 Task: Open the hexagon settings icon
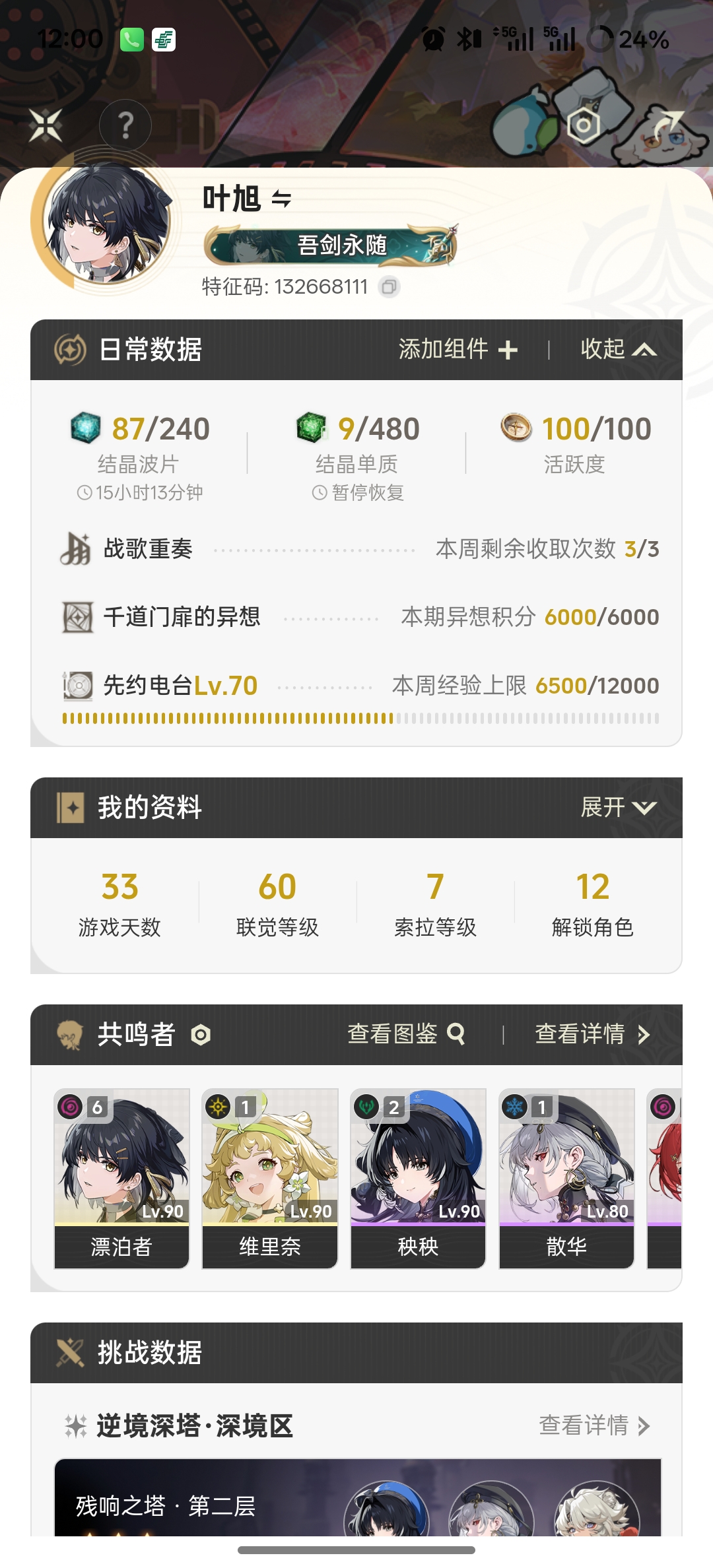pyautogui.click(x=584, y=125)
